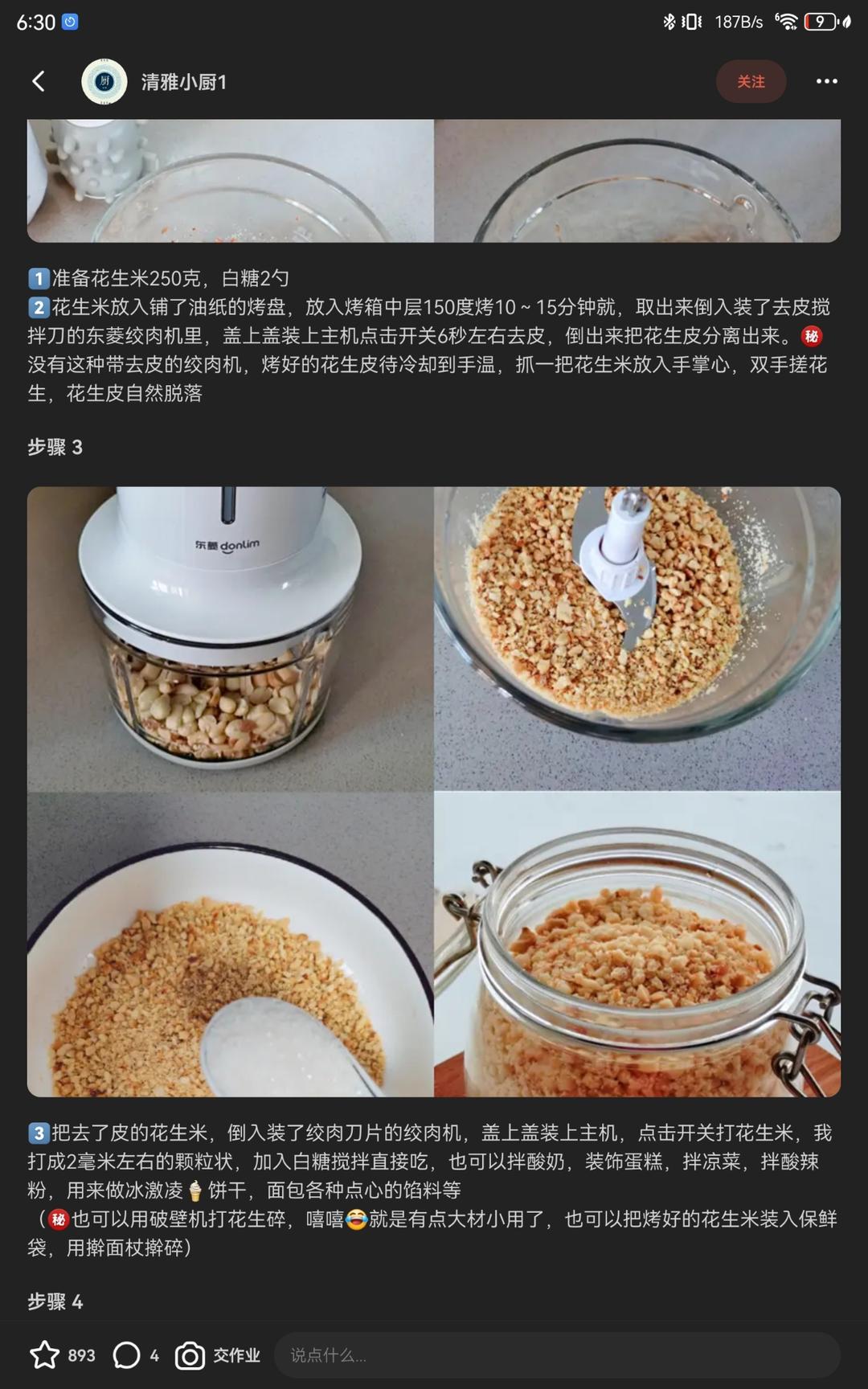The width and height of the screenshot is (868, 1389).
Task: Tap the Bluetooth status bar icon
Action: [669, 22]
